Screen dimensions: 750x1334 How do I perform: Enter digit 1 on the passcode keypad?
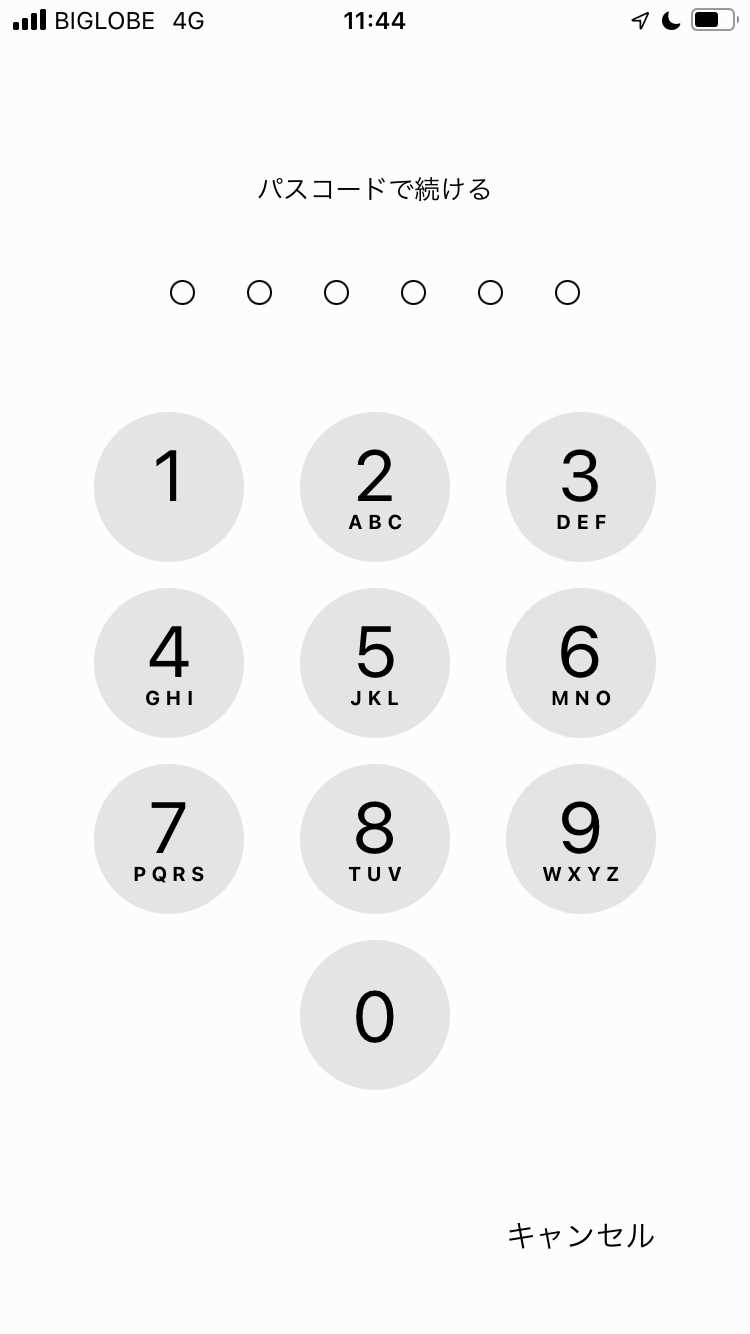(x=169, y=487)
